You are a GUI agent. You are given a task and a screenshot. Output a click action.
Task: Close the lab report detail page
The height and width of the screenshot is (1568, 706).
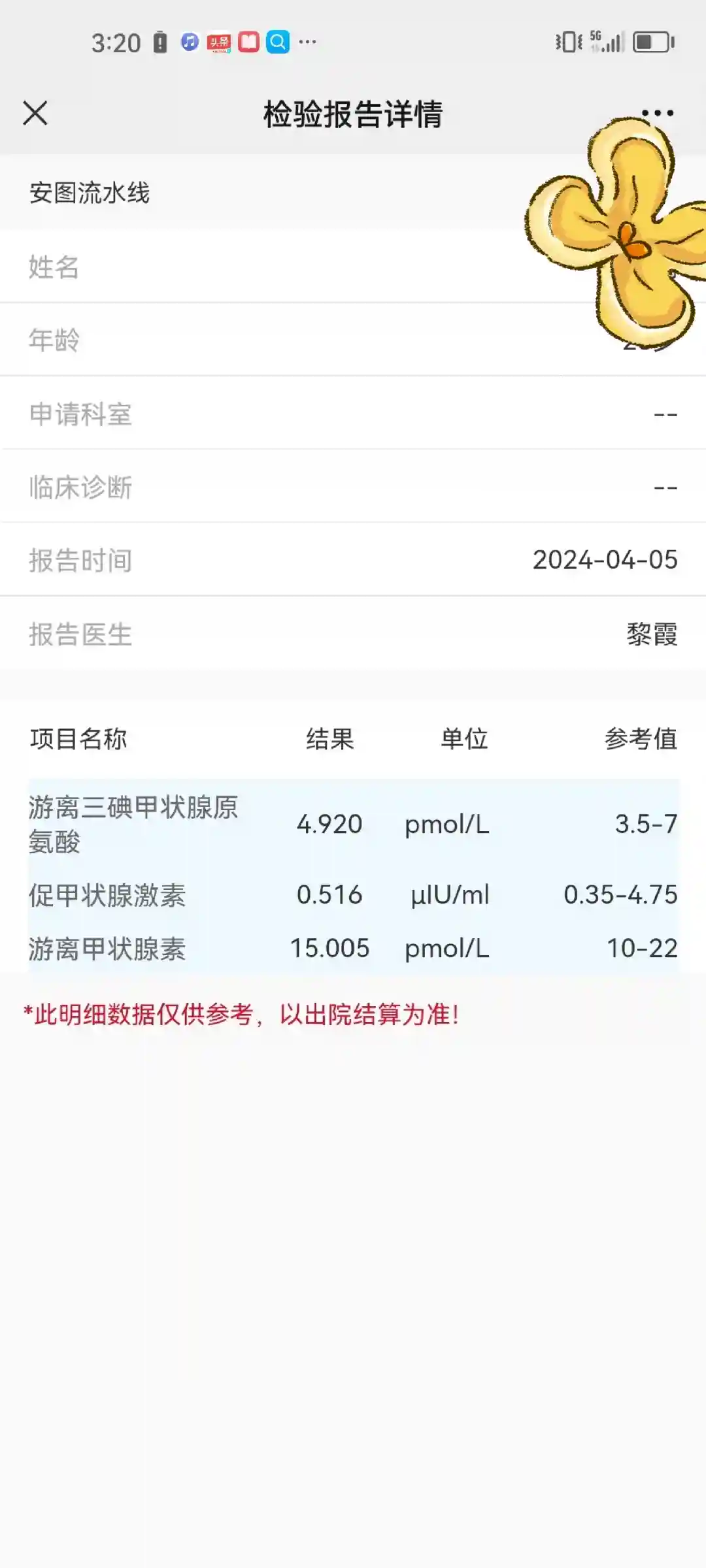[35, 113]
